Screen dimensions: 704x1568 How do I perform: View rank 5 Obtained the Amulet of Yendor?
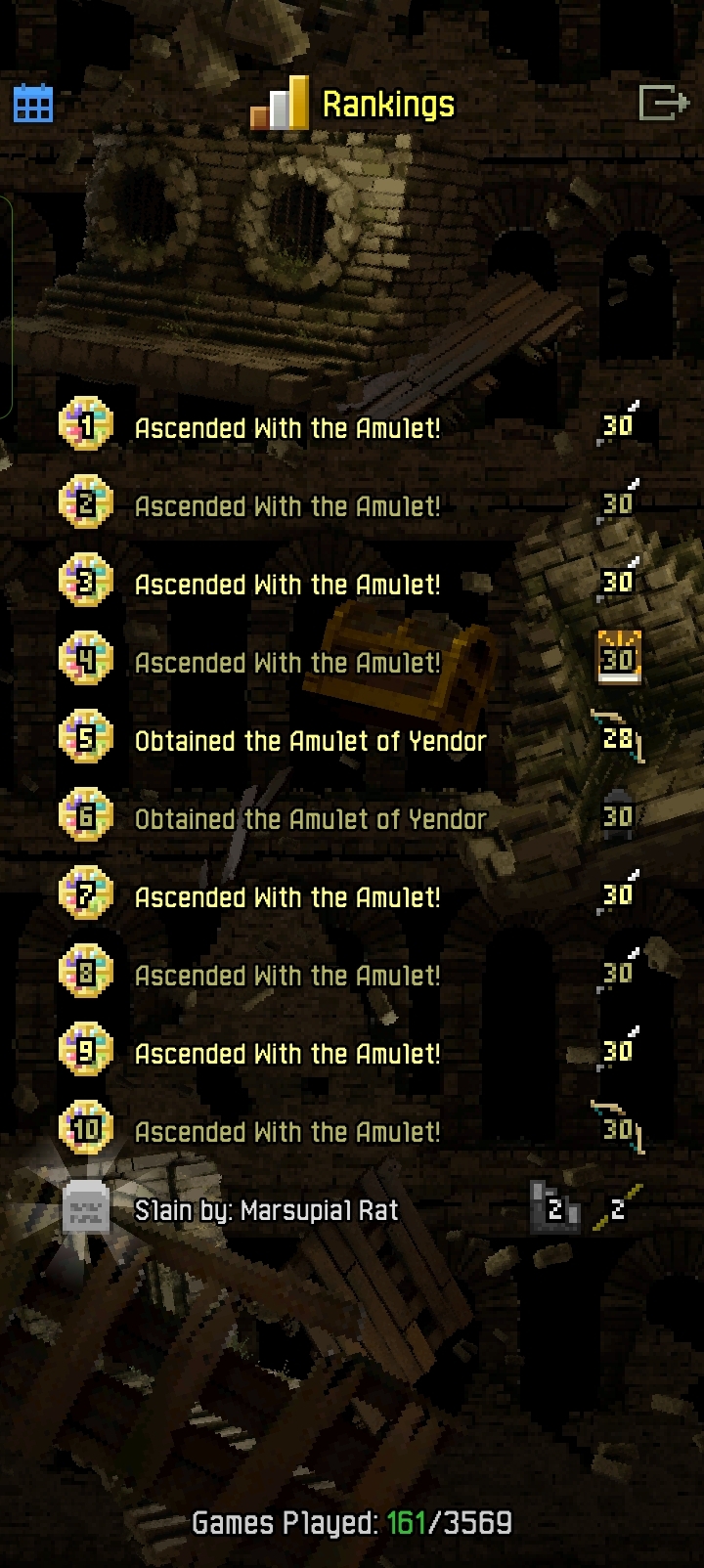coord(310,741)
